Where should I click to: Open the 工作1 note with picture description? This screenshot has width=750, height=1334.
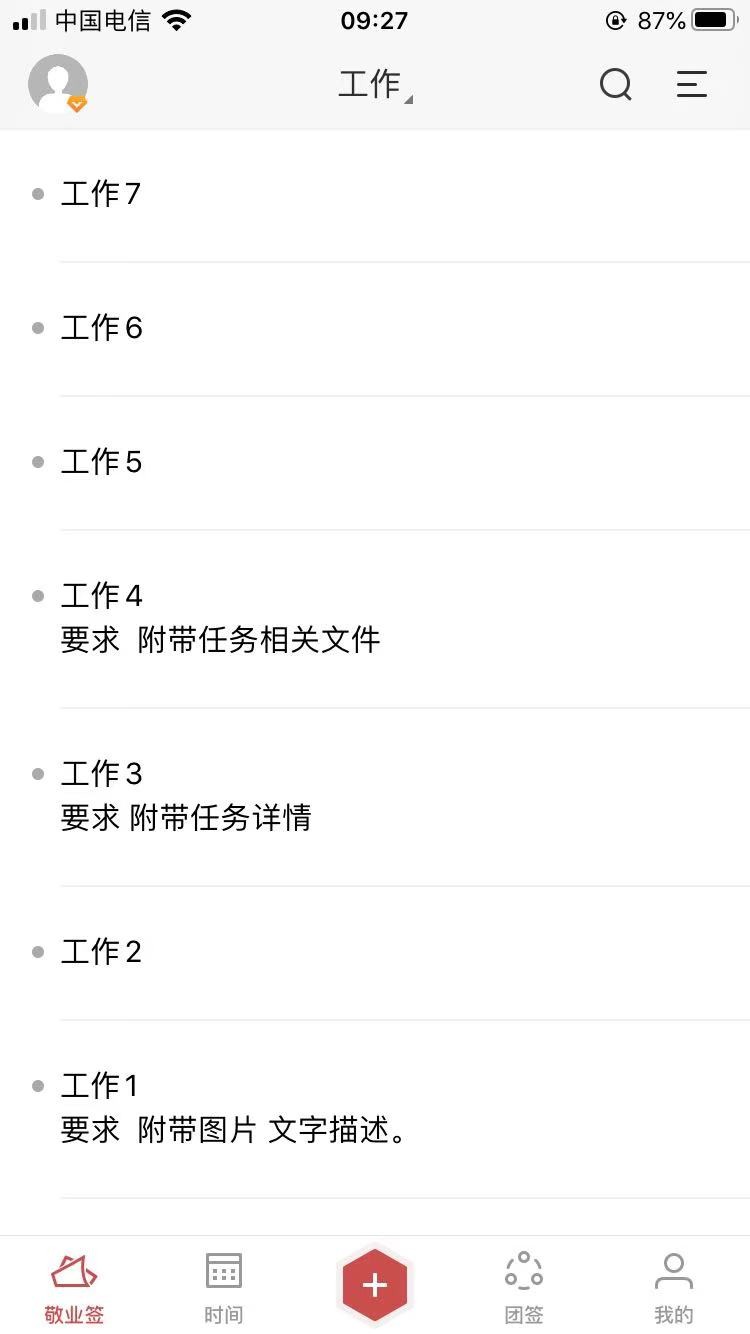point(375,1109)
